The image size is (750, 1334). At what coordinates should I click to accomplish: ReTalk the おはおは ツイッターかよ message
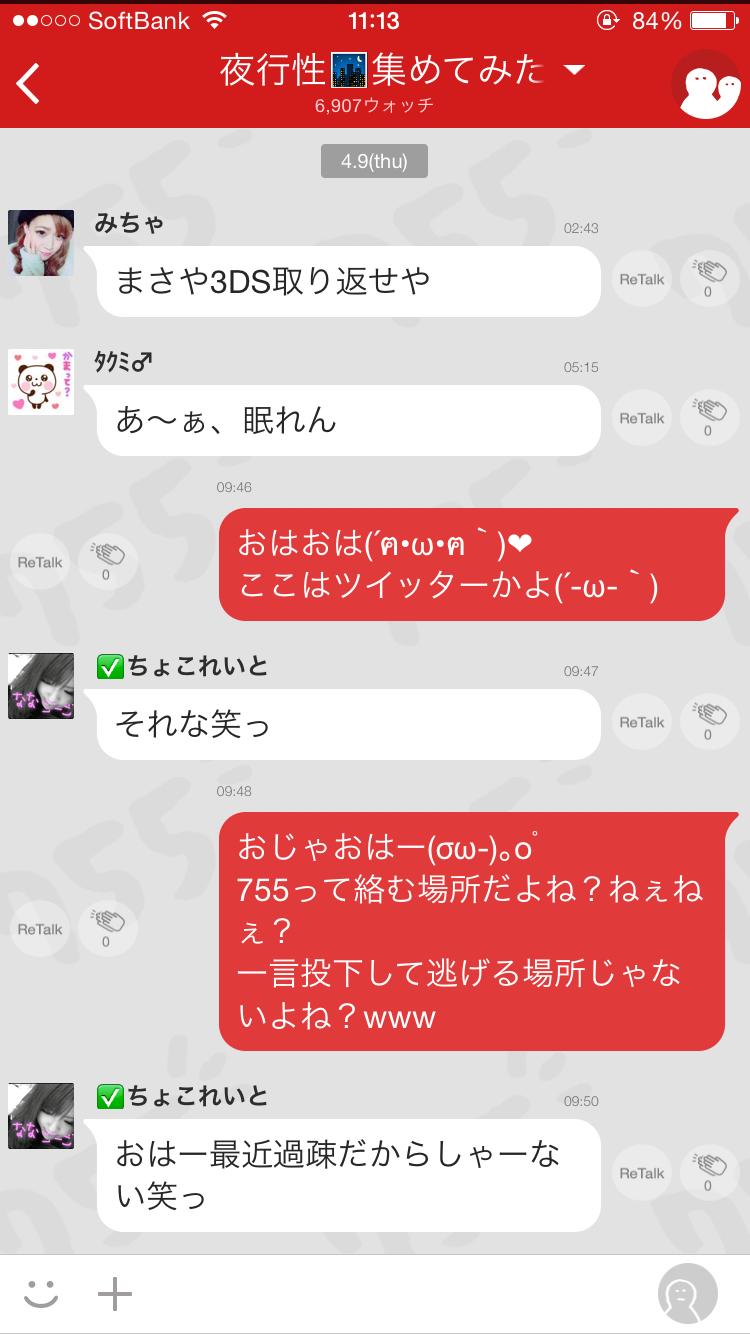click(x=40, y=562)
